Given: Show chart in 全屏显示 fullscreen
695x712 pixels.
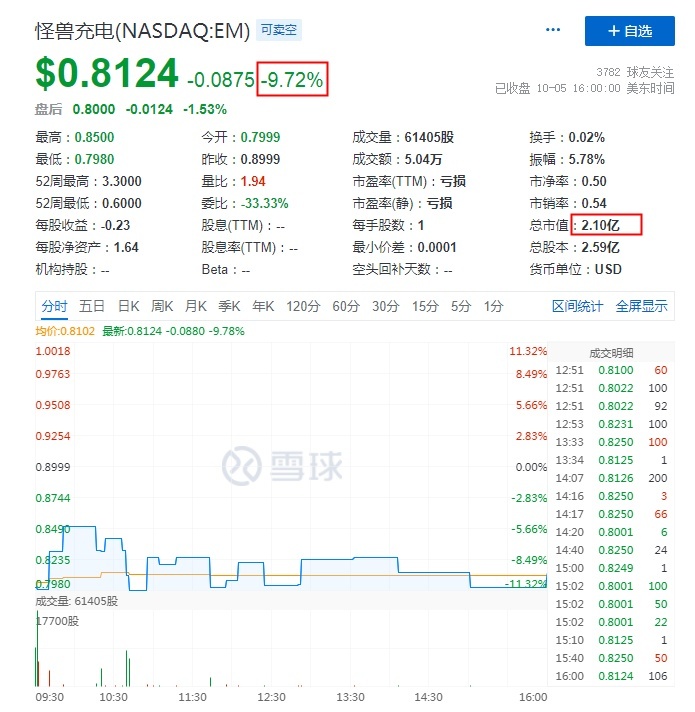Looking at the screenshot, I should (641, 306).
